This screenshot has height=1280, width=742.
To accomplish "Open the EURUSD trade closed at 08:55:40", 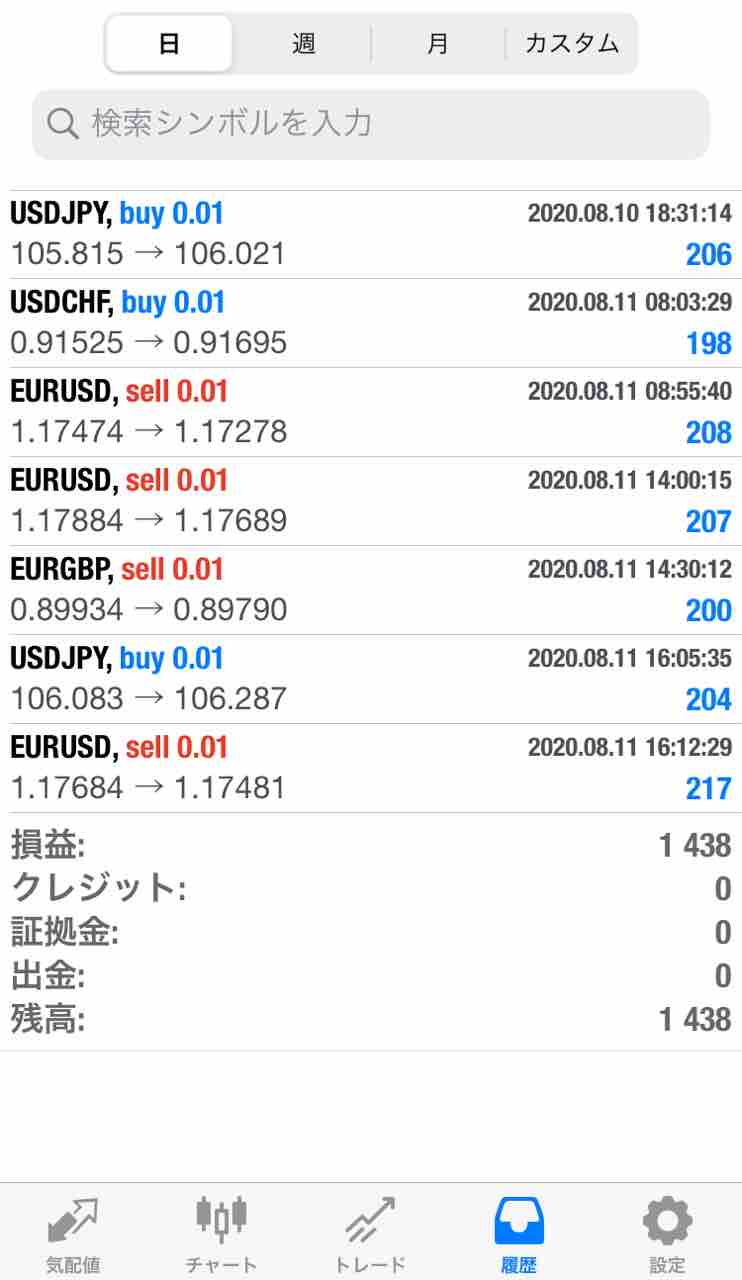I will coord(371,412).
